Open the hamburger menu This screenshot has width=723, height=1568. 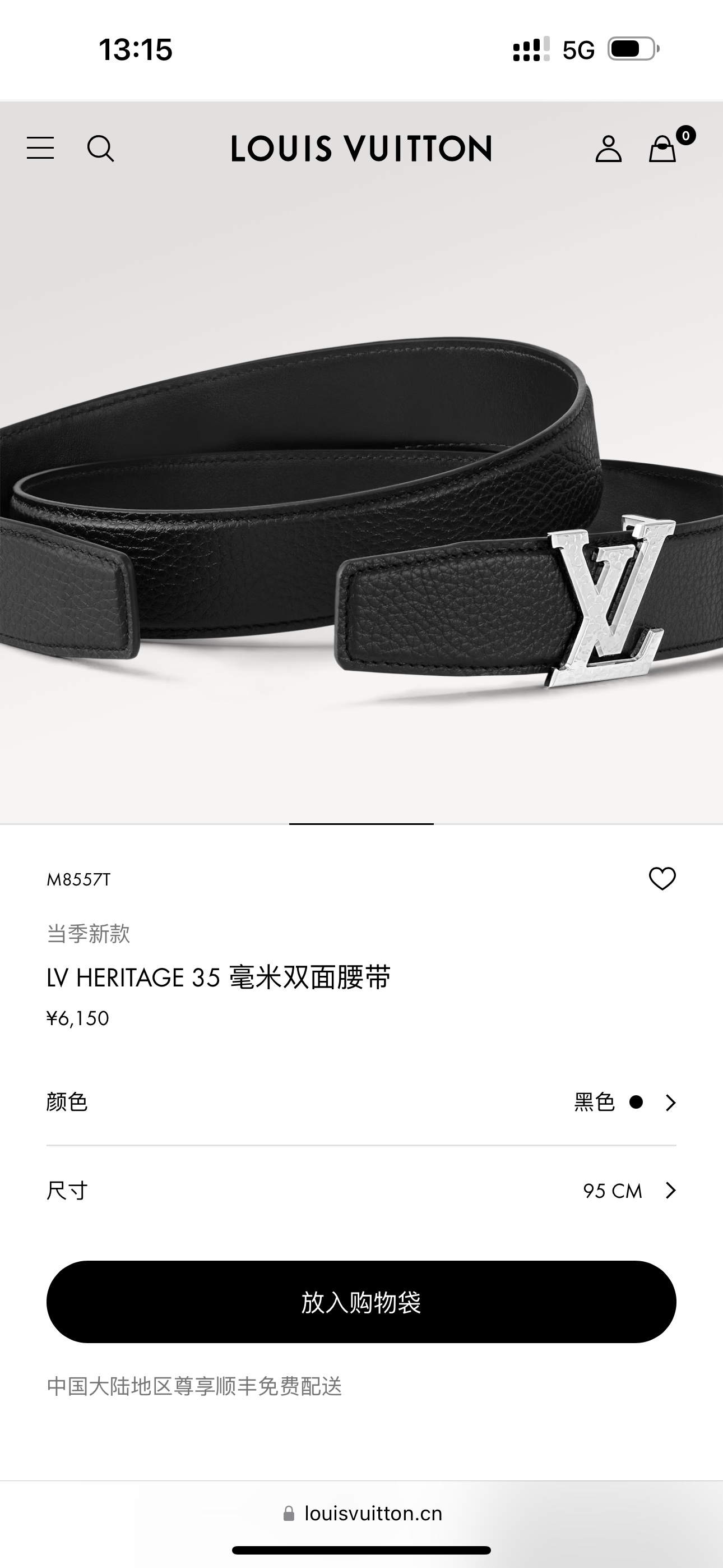tap(40, 148)
